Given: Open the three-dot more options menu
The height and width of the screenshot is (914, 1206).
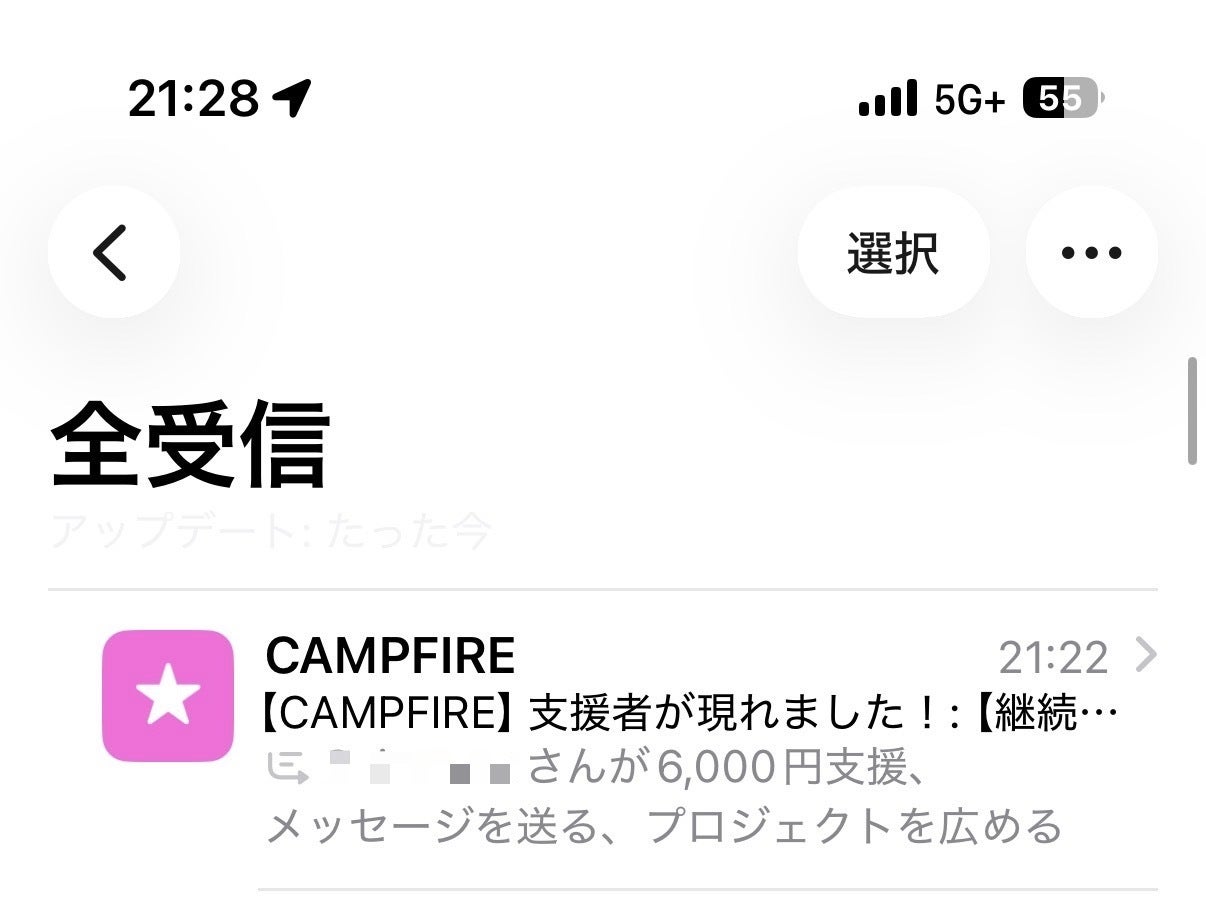Looking at the screenshot, I should pyautogui.click(x=1091, y=252).
